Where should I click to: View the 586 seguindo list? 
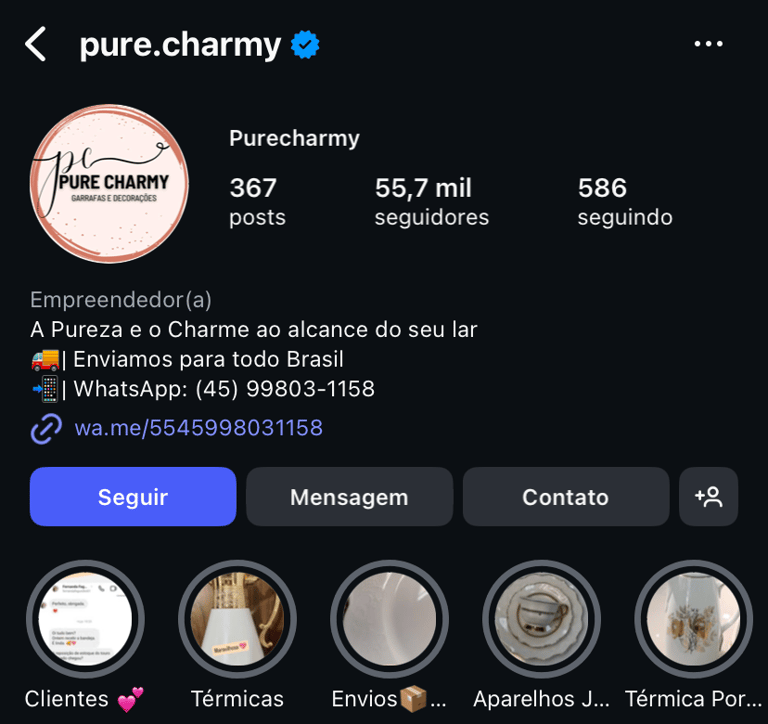pyautogui.click(x=624, y=201)
